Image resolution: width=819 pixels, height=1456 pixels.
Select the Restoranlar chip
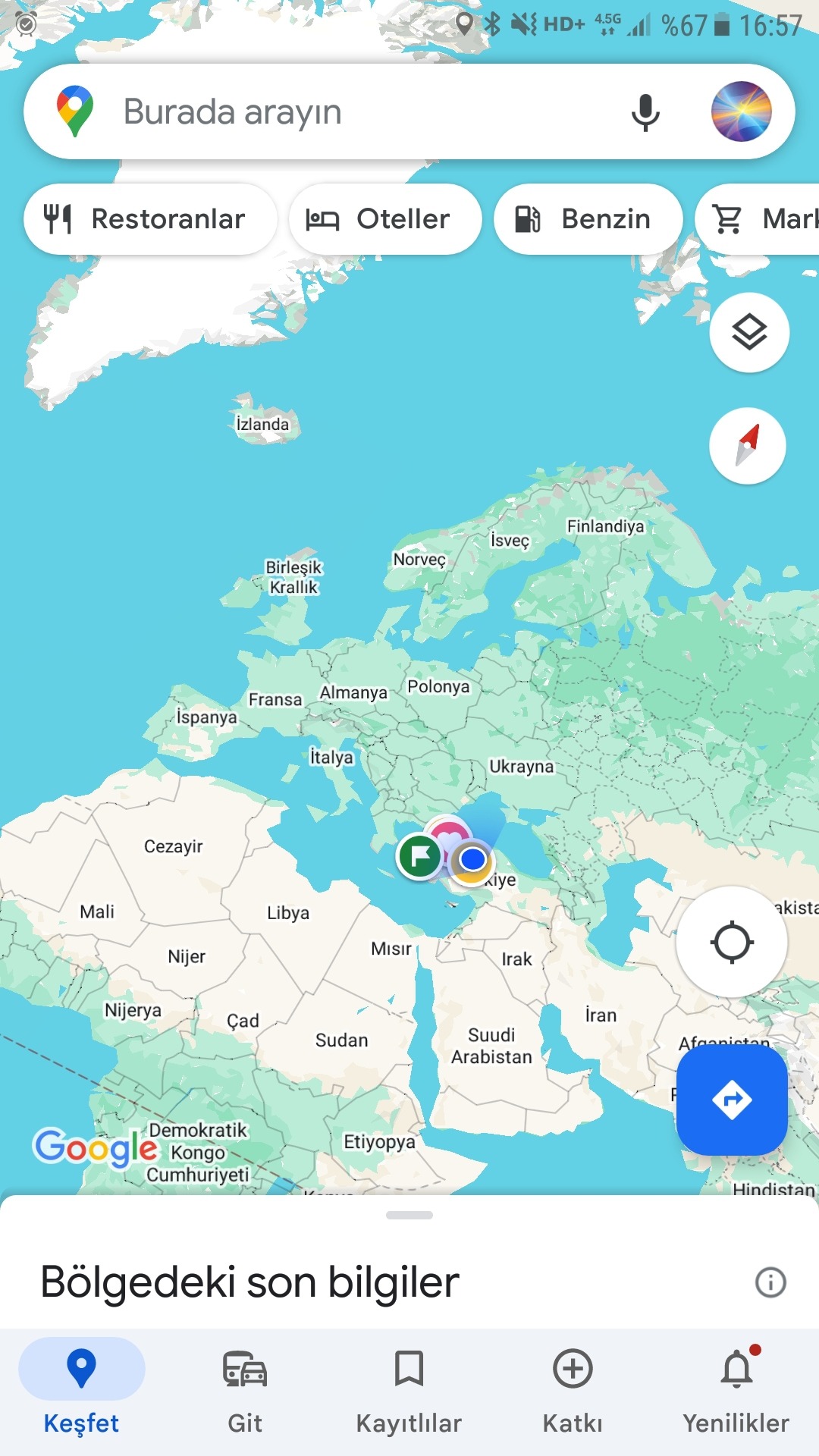click(150, 219)
